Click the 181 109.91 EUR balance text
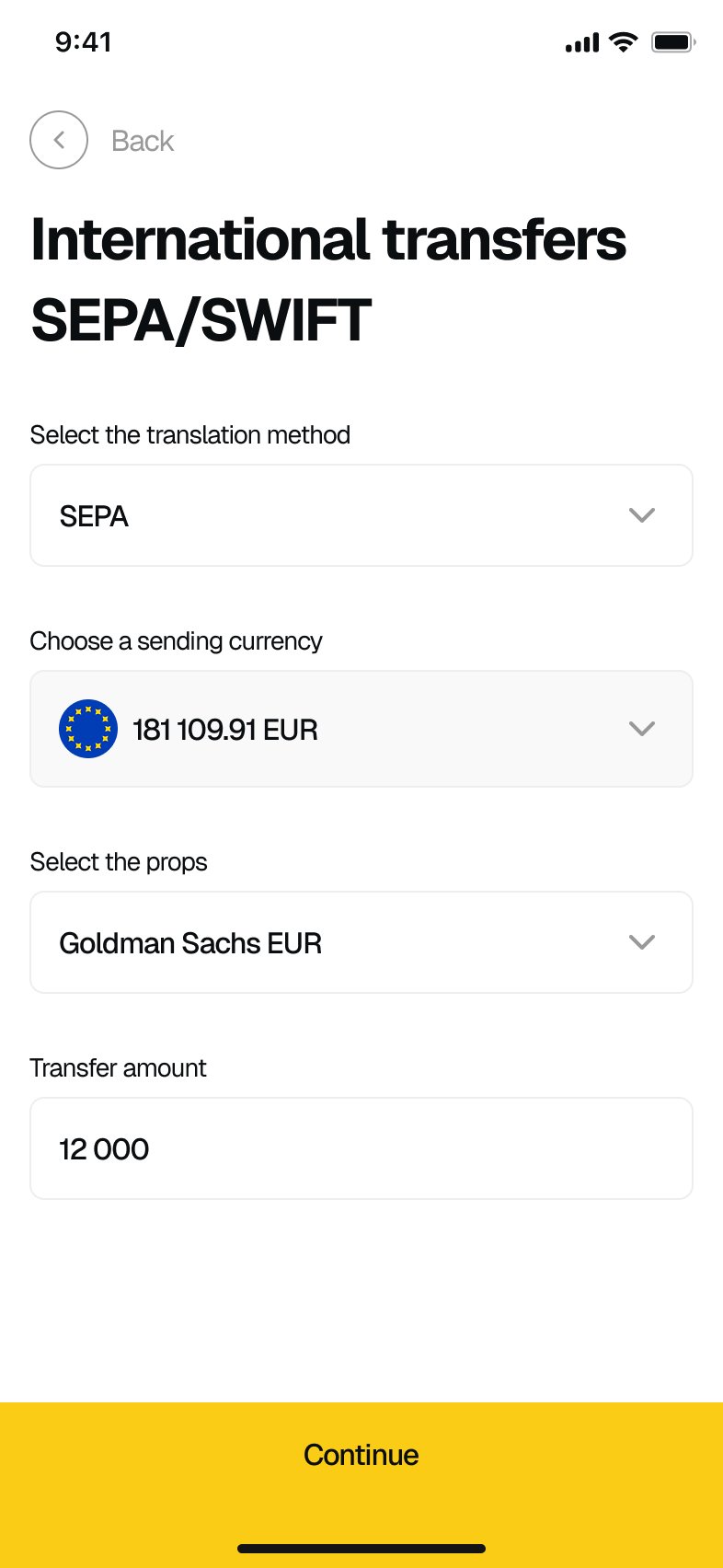 point(226,728)
